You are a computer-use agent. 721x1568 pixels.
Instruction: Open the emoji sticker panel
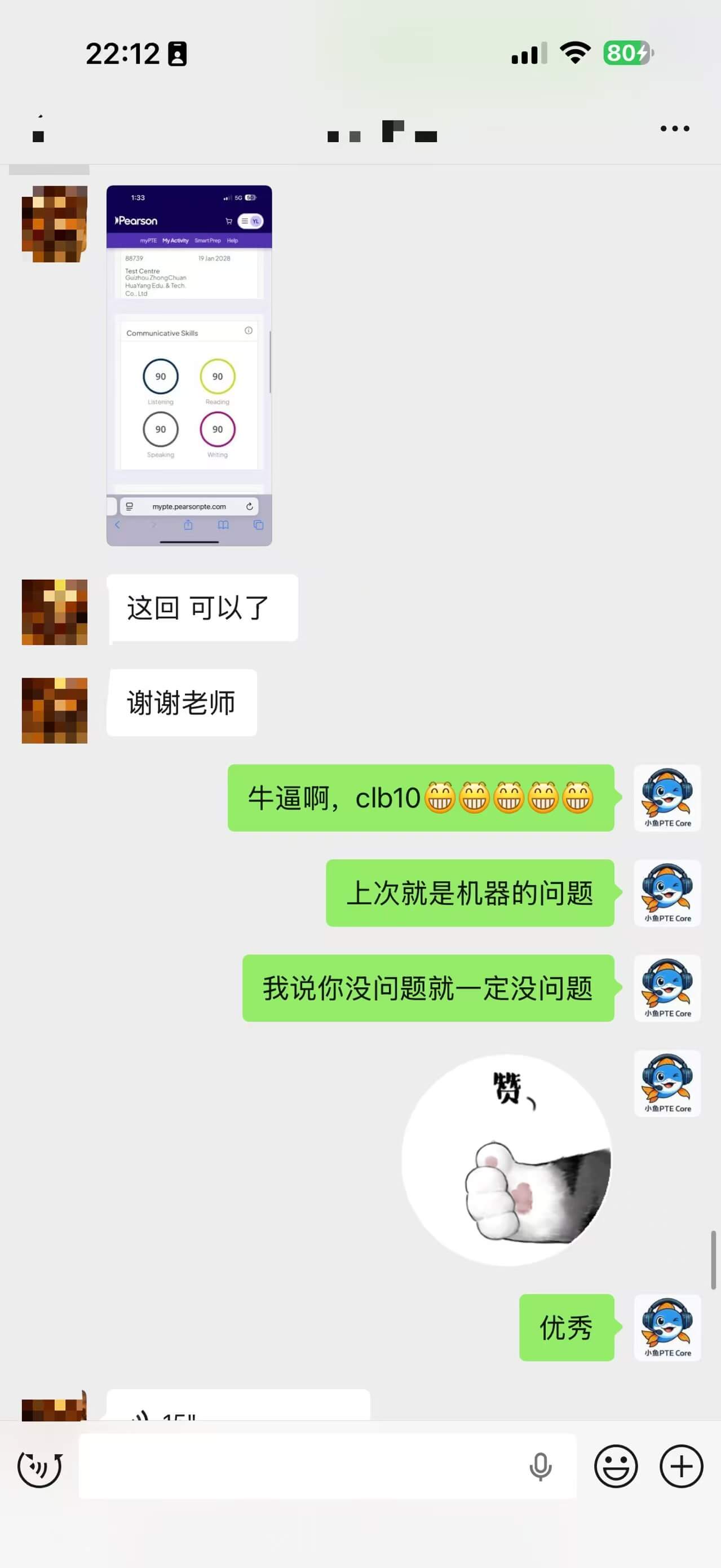point(616,1467)
